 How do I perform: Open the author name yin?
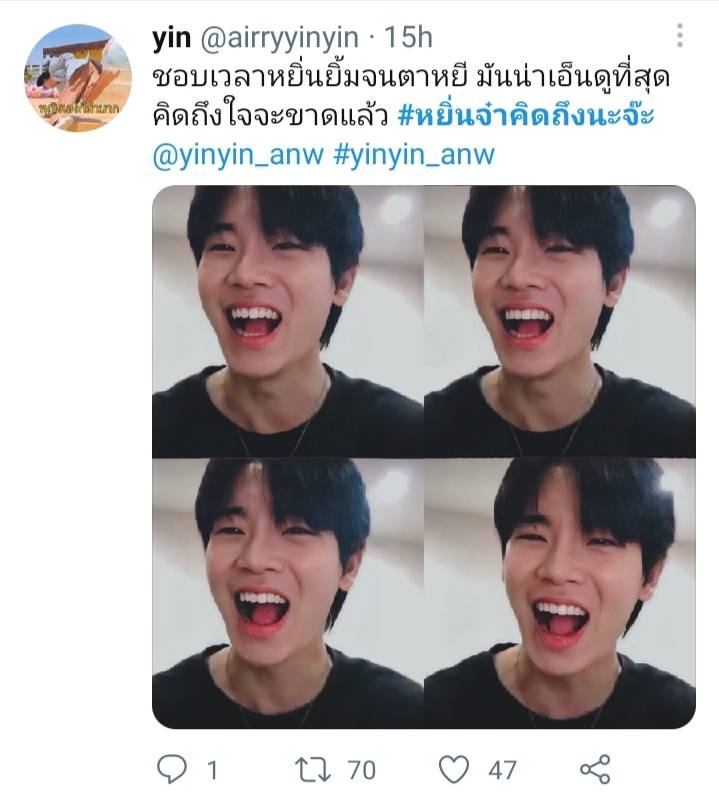tap(170, 37)
